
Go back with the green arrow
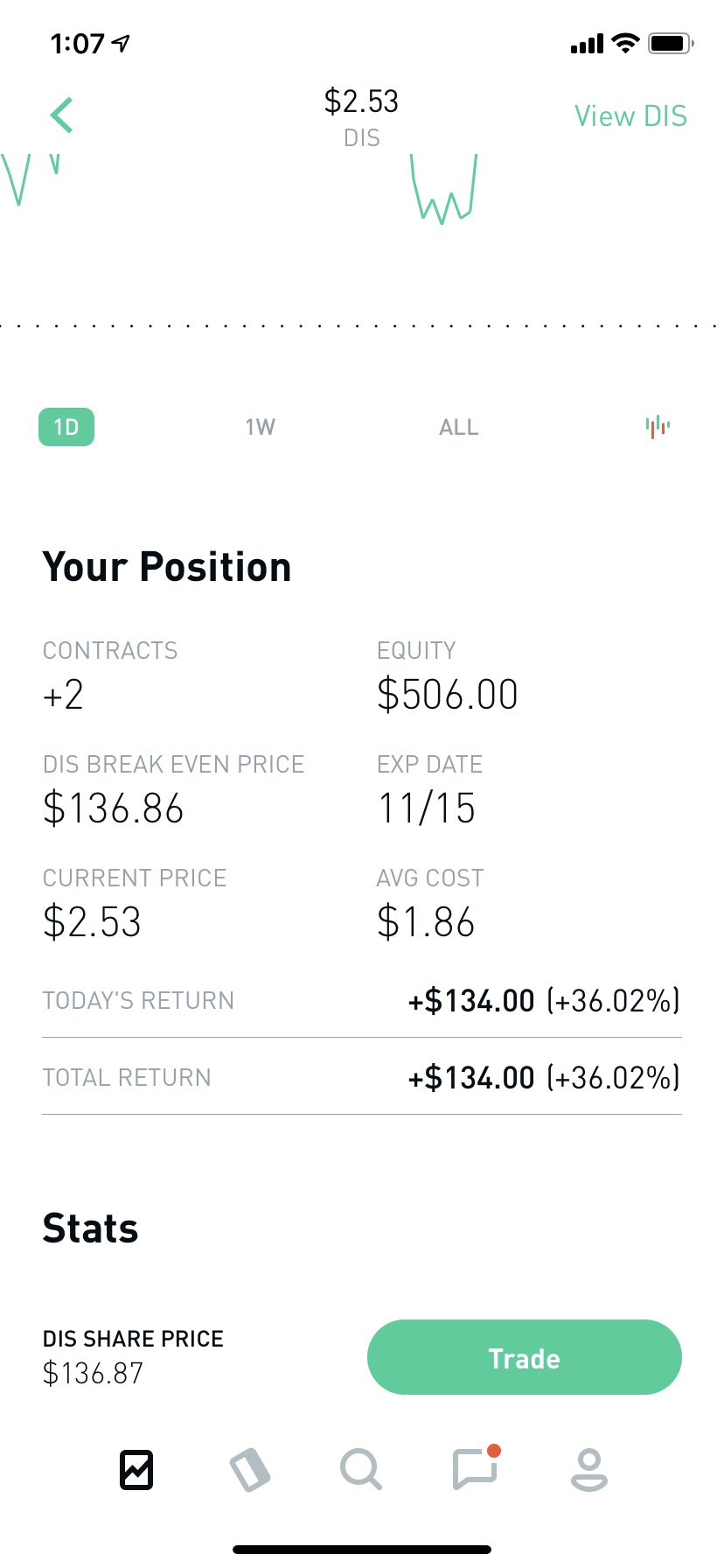coord(61,115)
